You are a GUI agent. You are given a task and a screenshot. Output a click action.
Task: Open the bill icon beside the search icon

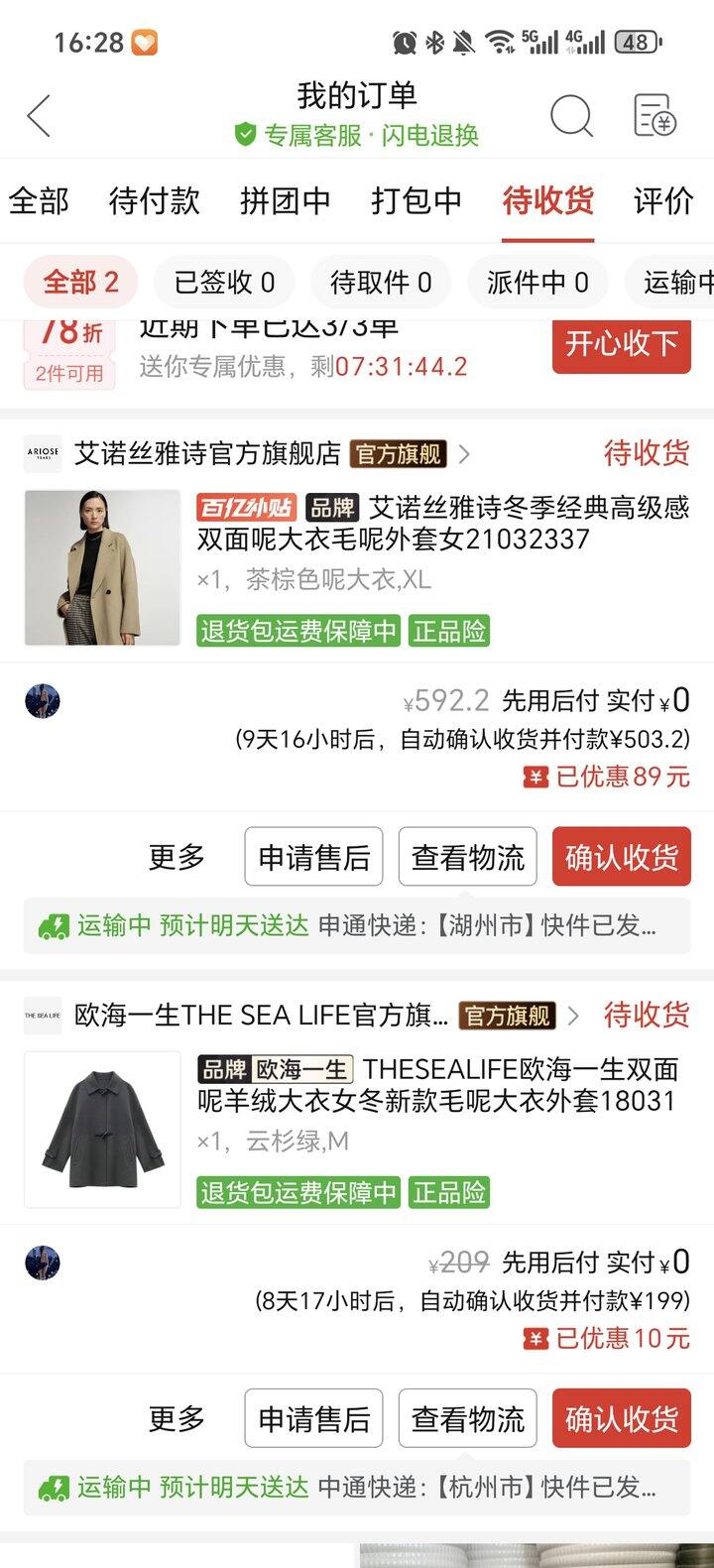pyautogui.click(x=654, y=117)
